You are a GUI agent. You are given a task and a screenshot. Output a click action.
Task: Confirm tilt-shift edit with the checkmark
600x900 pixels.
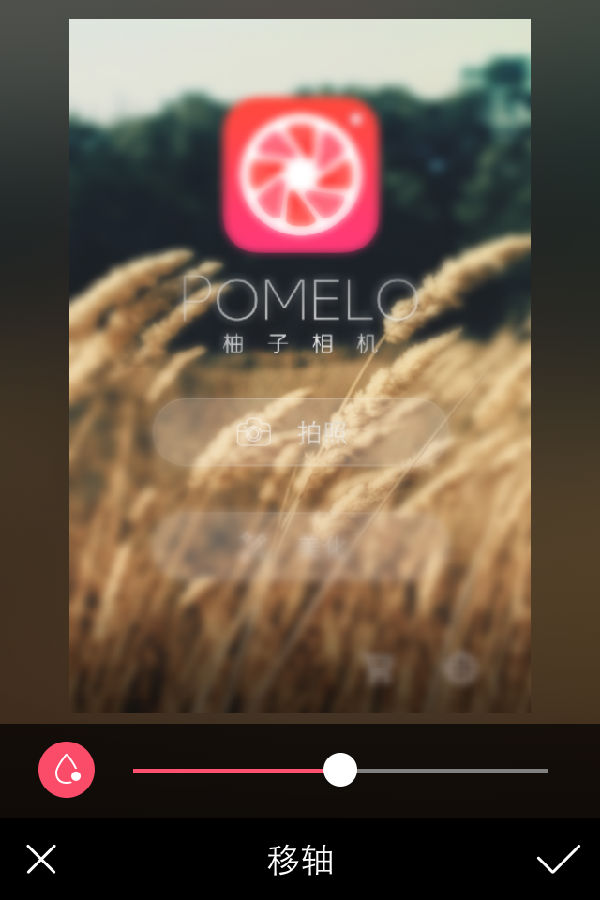[x=558, y=860]
